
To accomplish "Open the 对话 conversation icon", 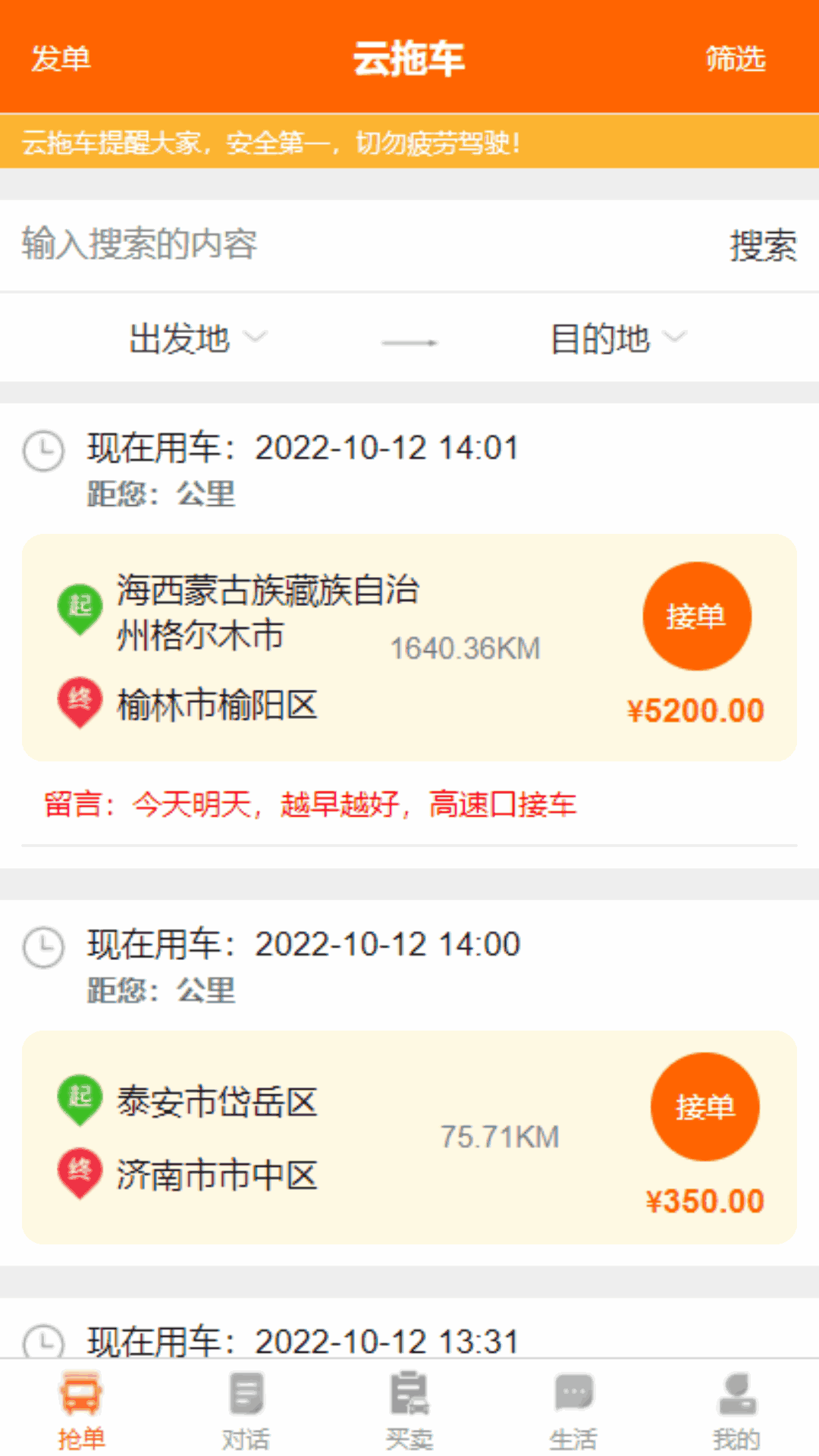I will pyautogui.click(x=244, y=1401).
